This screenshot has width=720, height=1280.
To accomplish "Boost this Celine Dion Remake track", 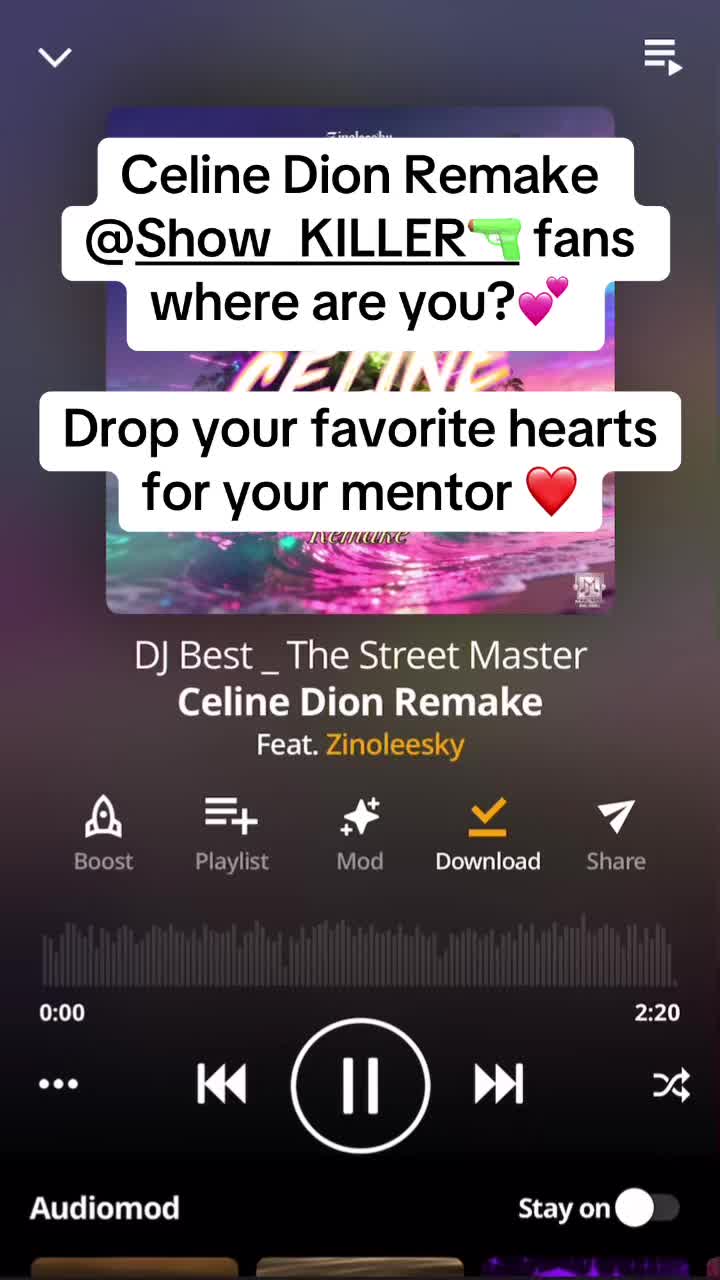I will point(103,833).
